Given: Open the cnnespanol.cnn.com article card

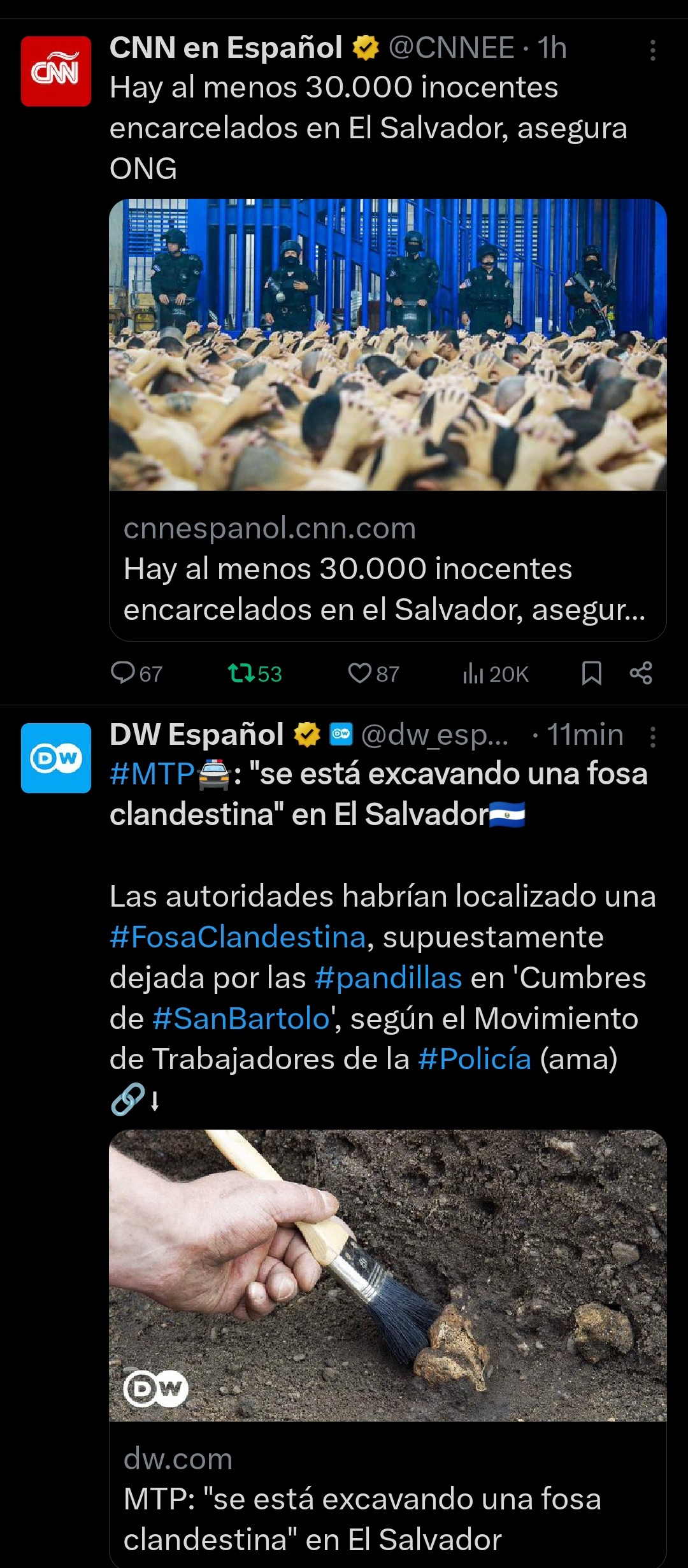Looking at the screenshot, I should (387, 420).
